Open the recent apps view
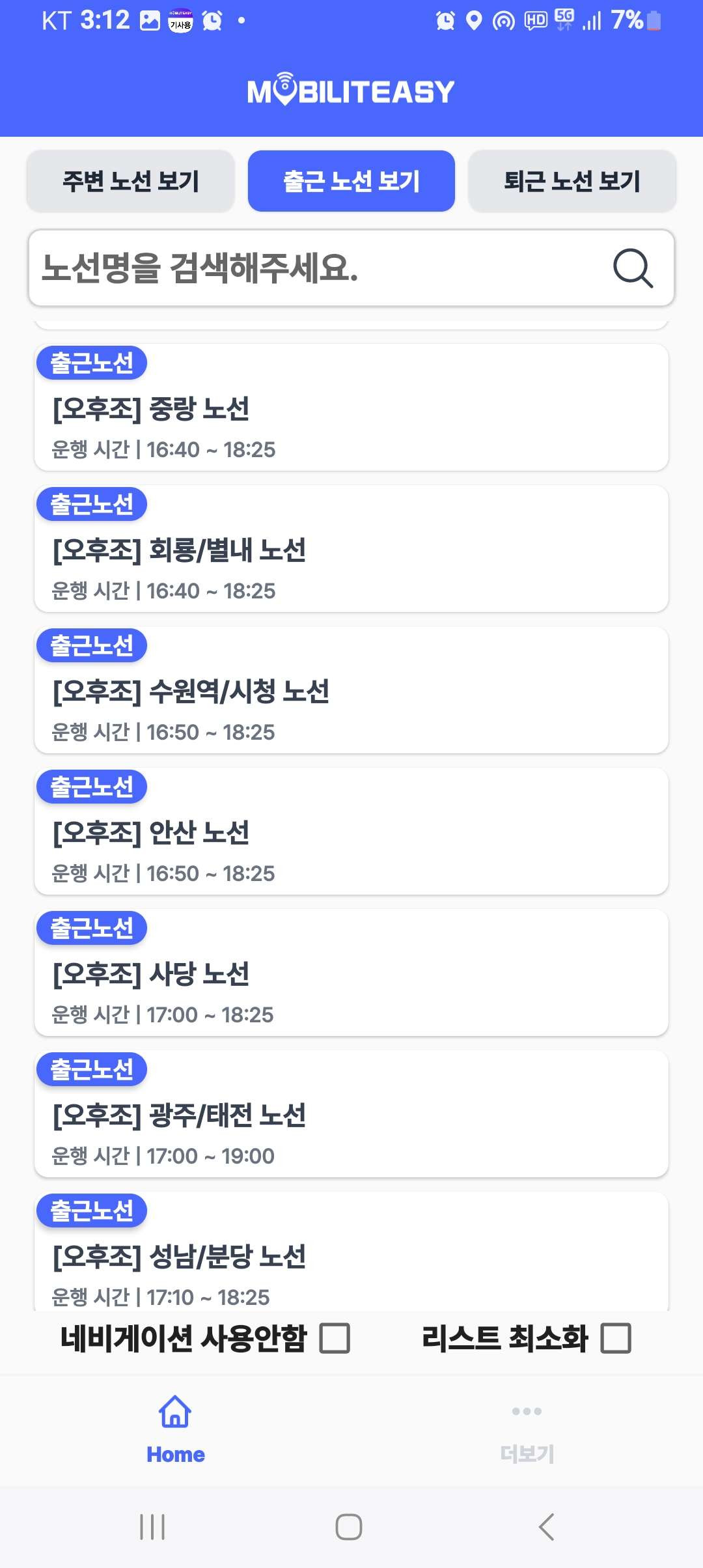This screenshot has height=1568, width=703. [152, 1526]
